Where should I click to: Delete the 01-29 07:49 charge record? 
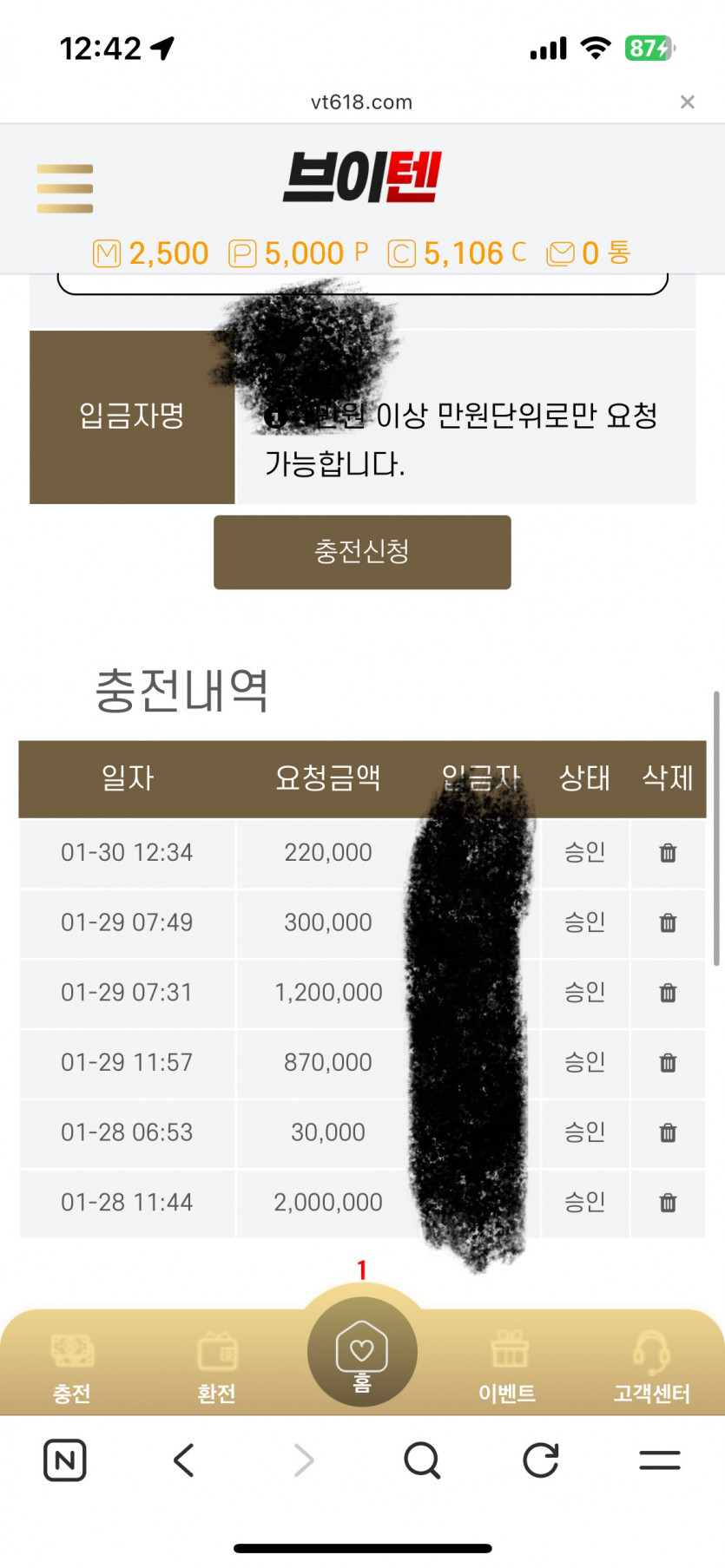pos(668,922)
